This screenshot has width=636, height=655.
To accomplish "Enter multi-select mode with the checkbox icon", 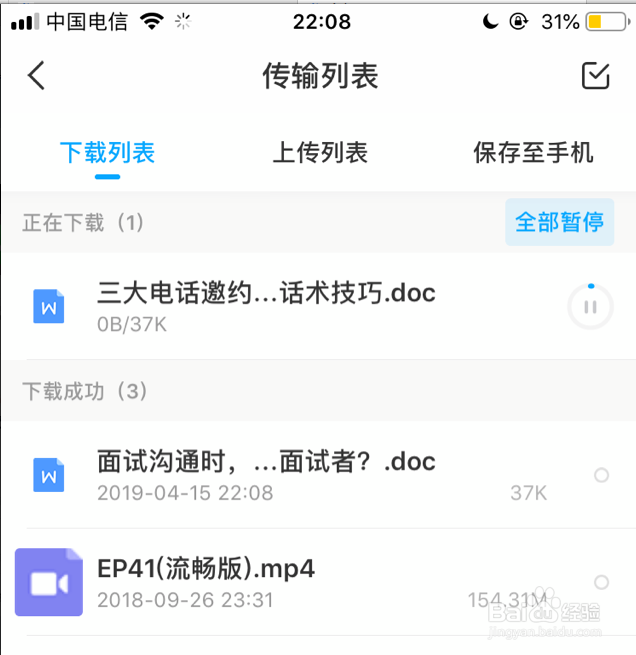I will coord(595,76).
